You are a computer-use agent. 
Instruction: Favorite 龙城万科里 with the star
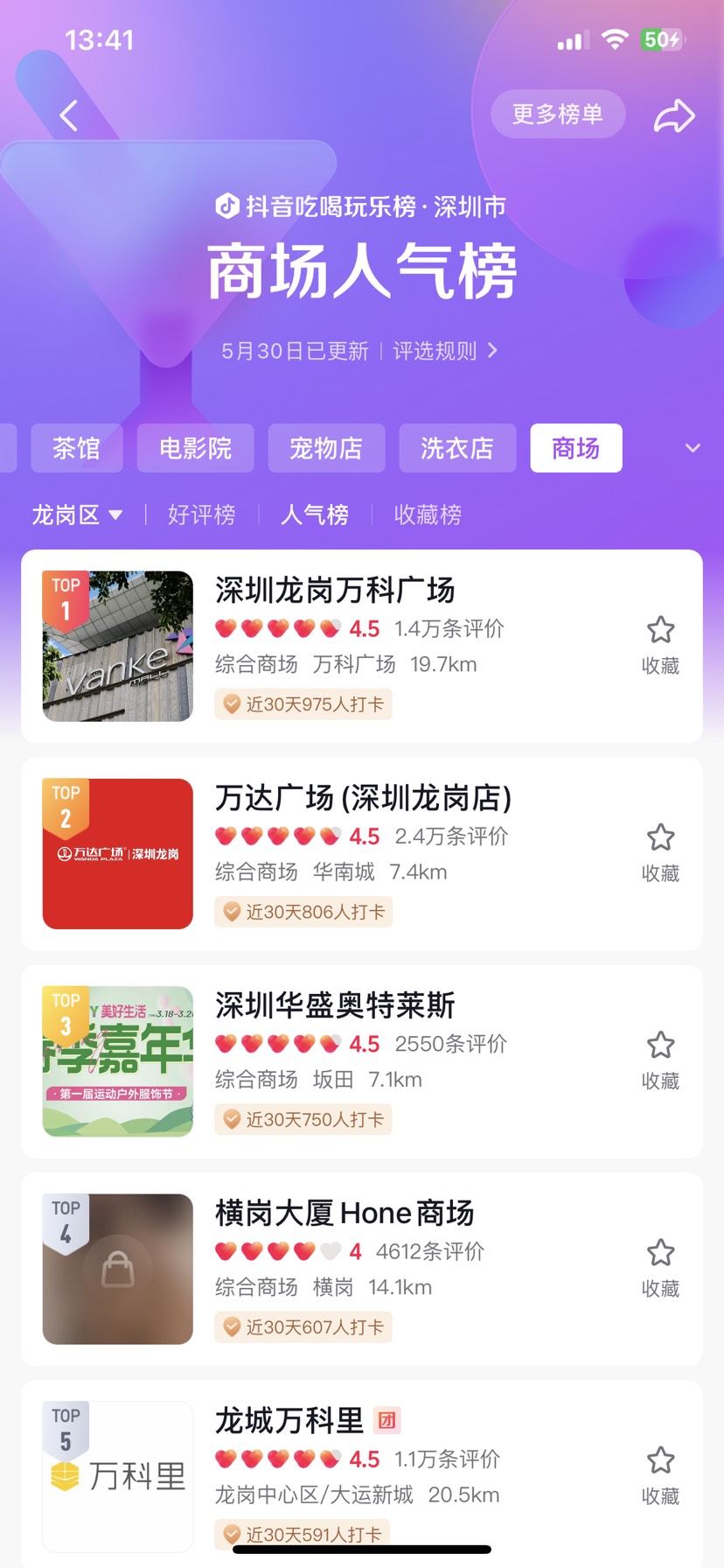pyautogui.click(x=660, y=1474)
